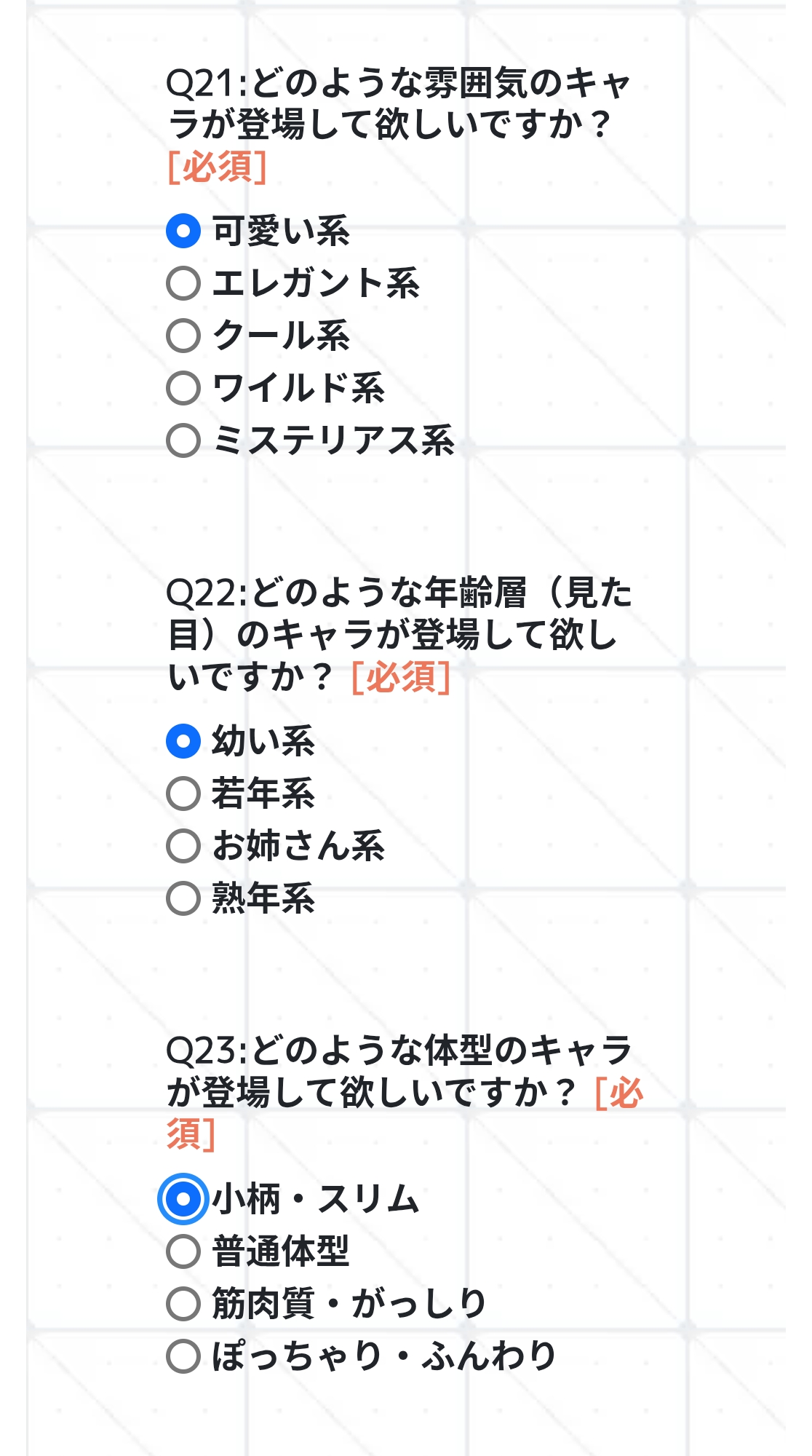Pick 熟年系 for age group

(x=183, y=898)
